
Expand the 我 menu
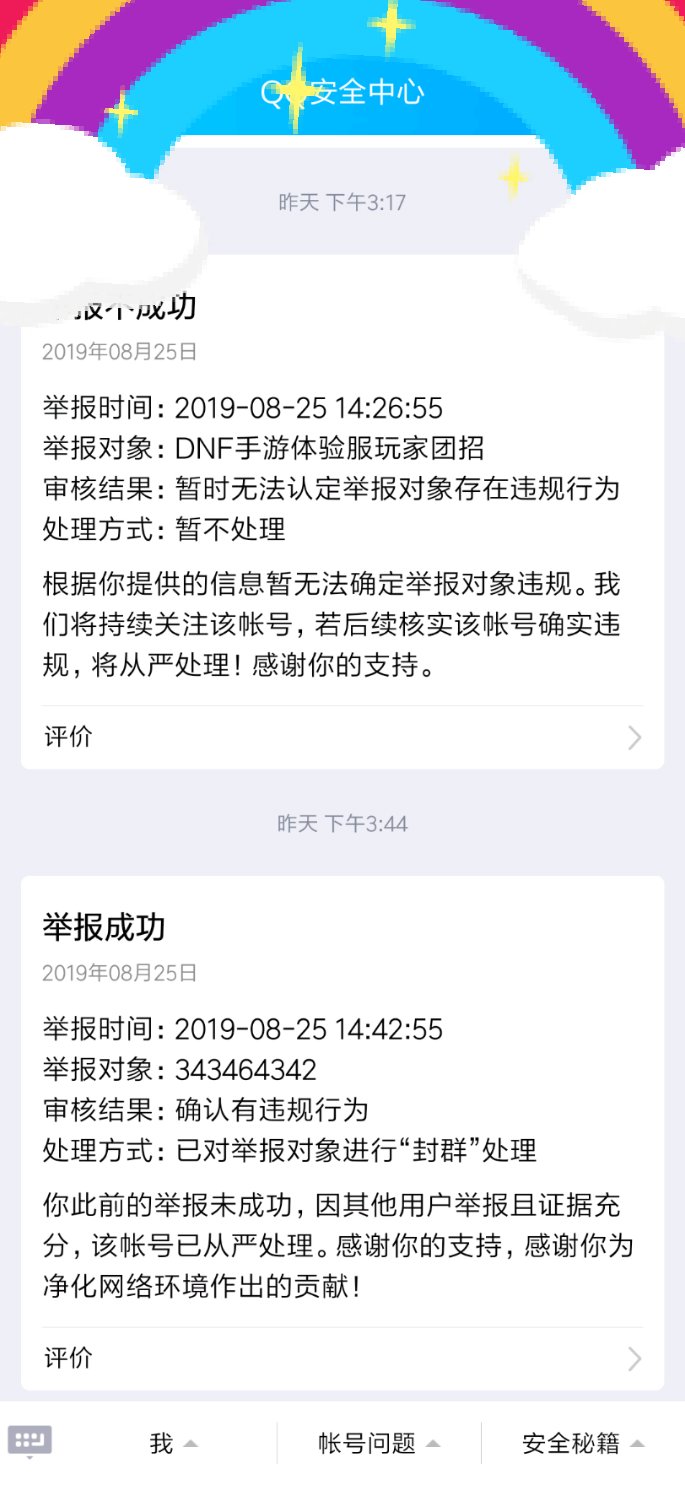[x=173, y=1443]
